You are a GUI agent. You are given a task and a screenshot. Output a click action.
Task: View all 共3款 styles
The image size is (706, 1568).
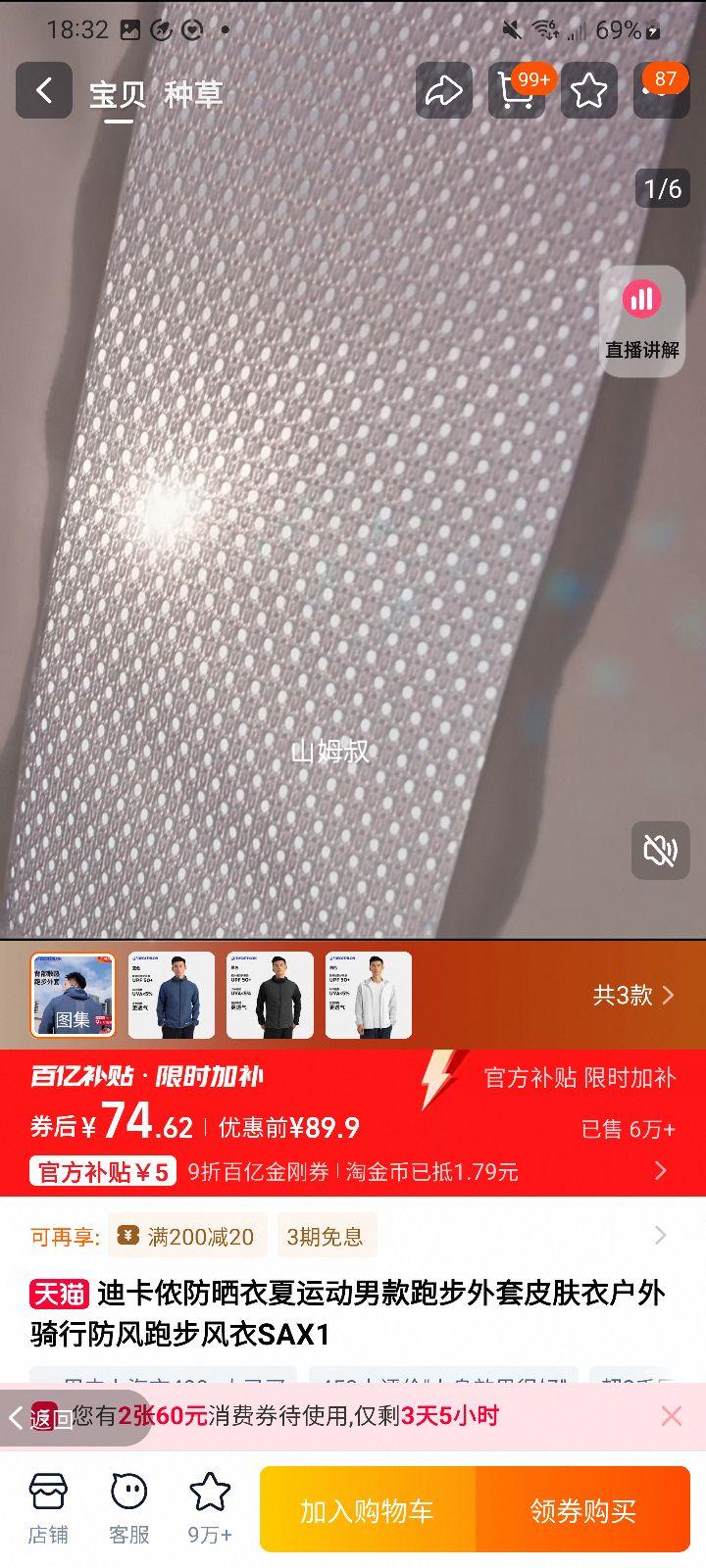632,995
